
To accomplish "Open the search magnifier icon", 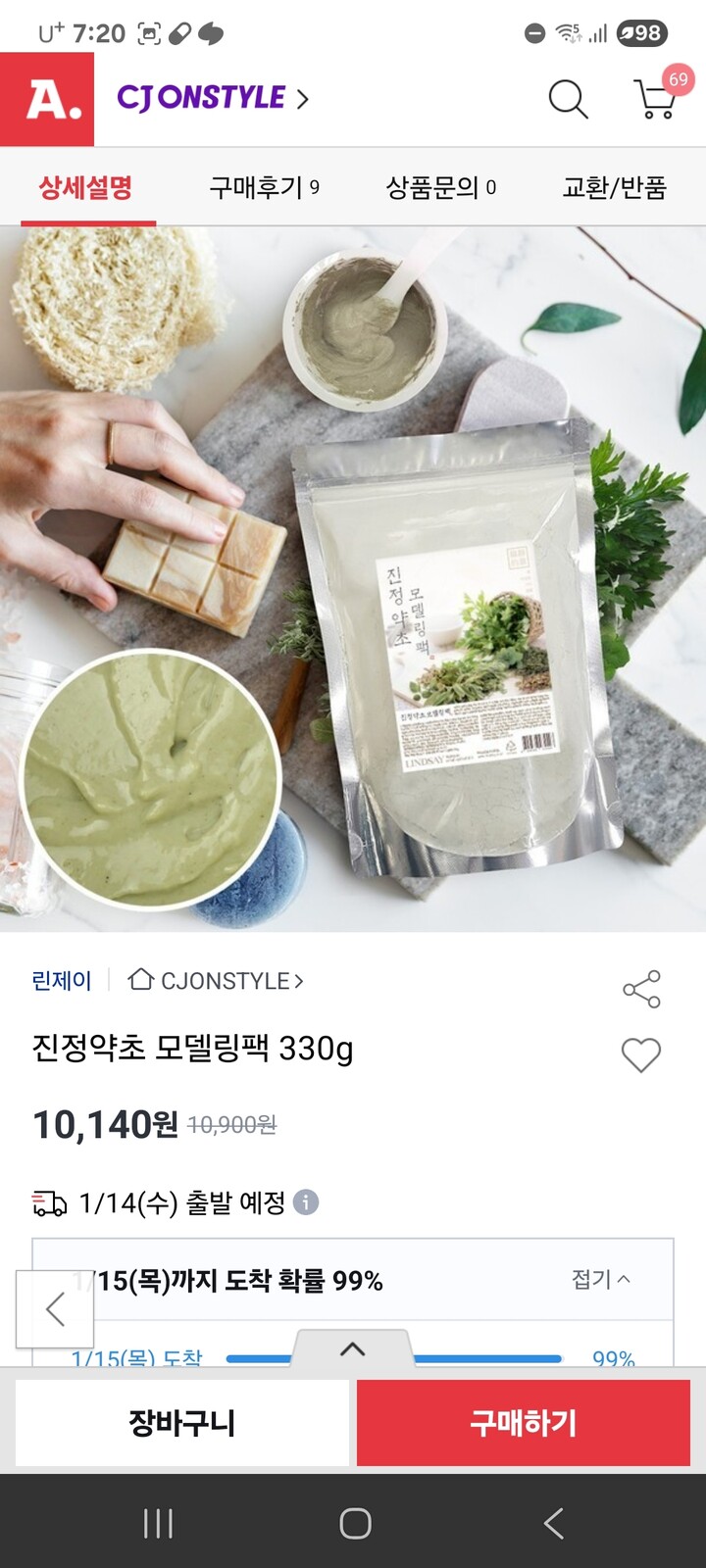I will click(x=568, y=99).
